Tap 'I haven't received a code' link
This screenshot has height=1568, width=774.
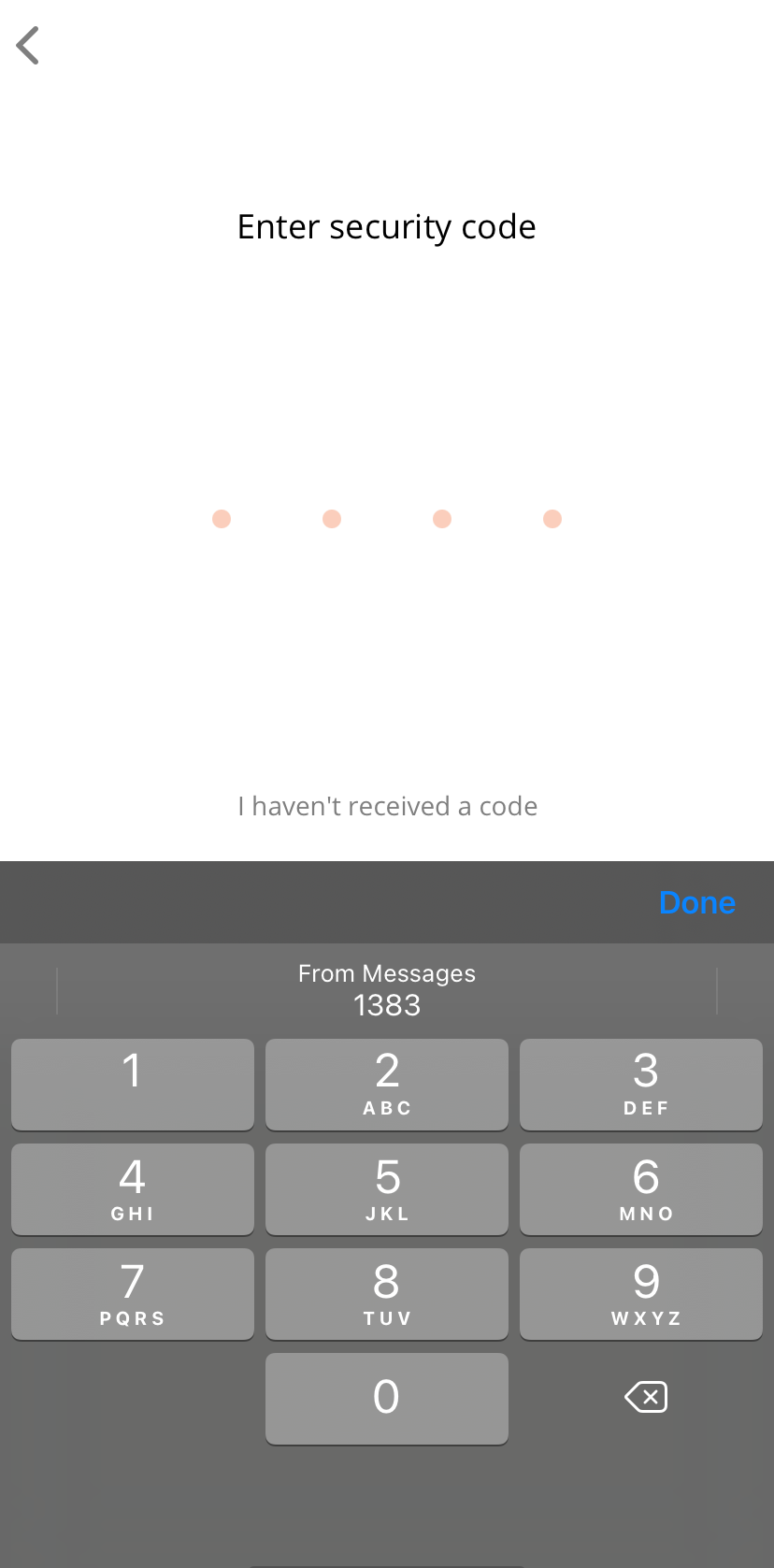coord(387,806)
